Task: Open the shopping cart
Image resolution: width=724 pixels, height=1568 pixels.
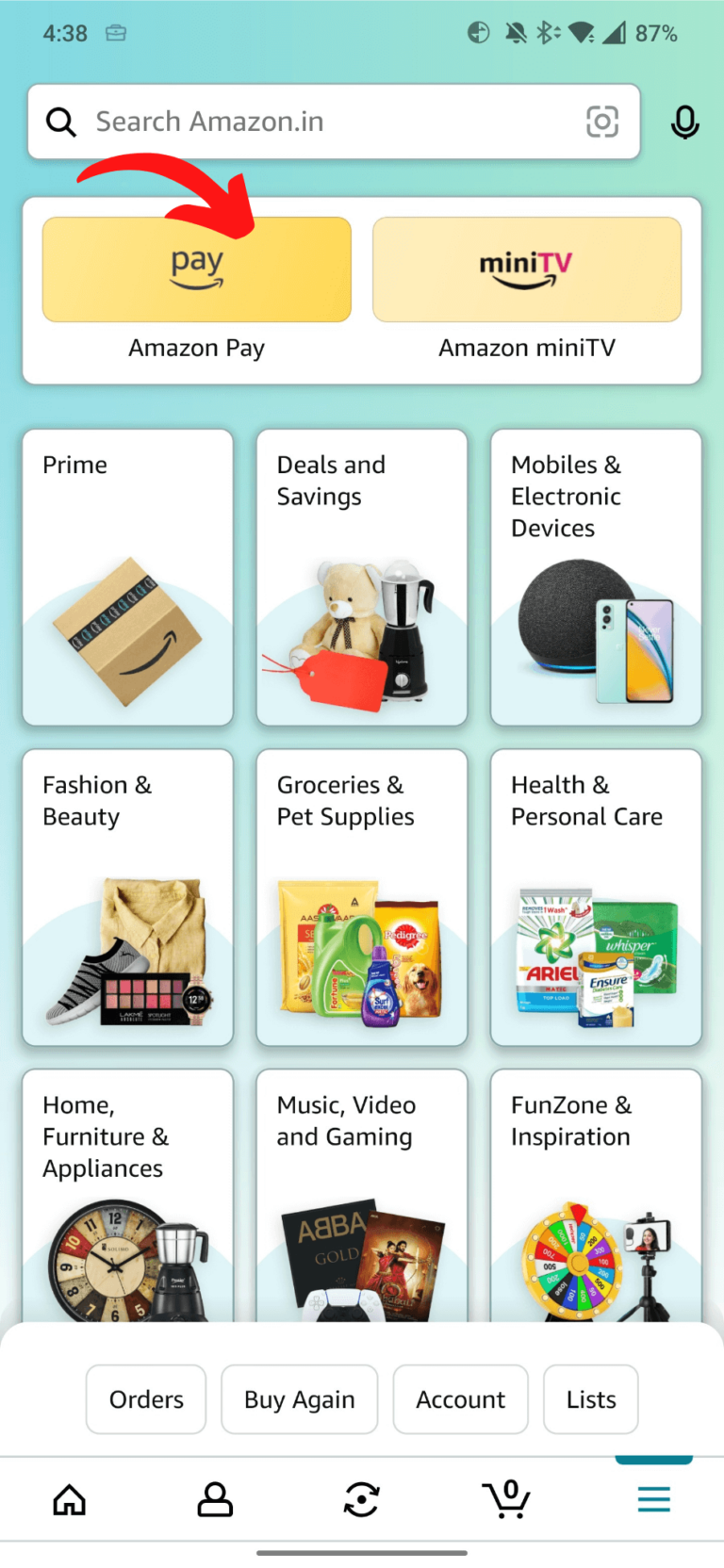Action: click(x=507, y=1499)
